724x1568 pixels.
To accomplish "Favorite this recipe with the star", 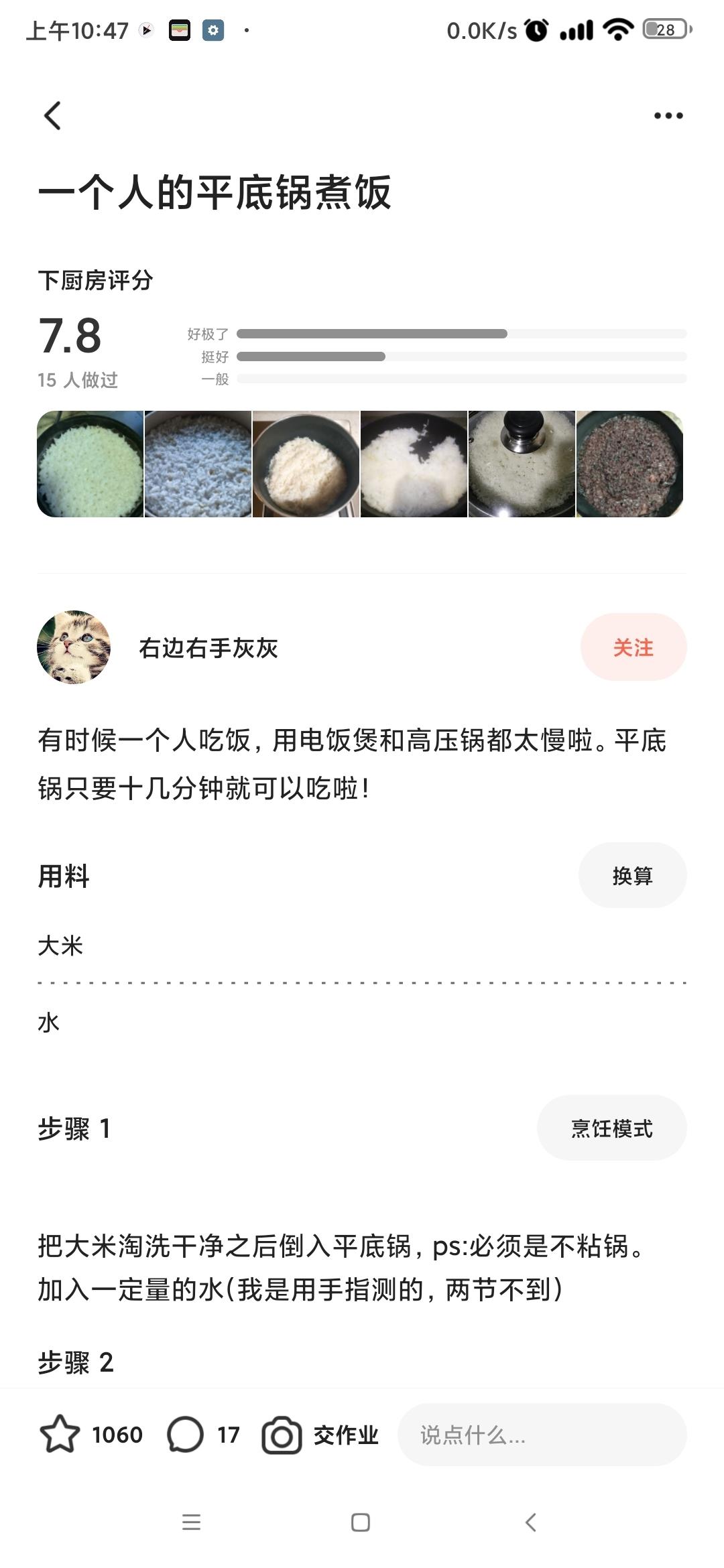I will [60, 1434].
